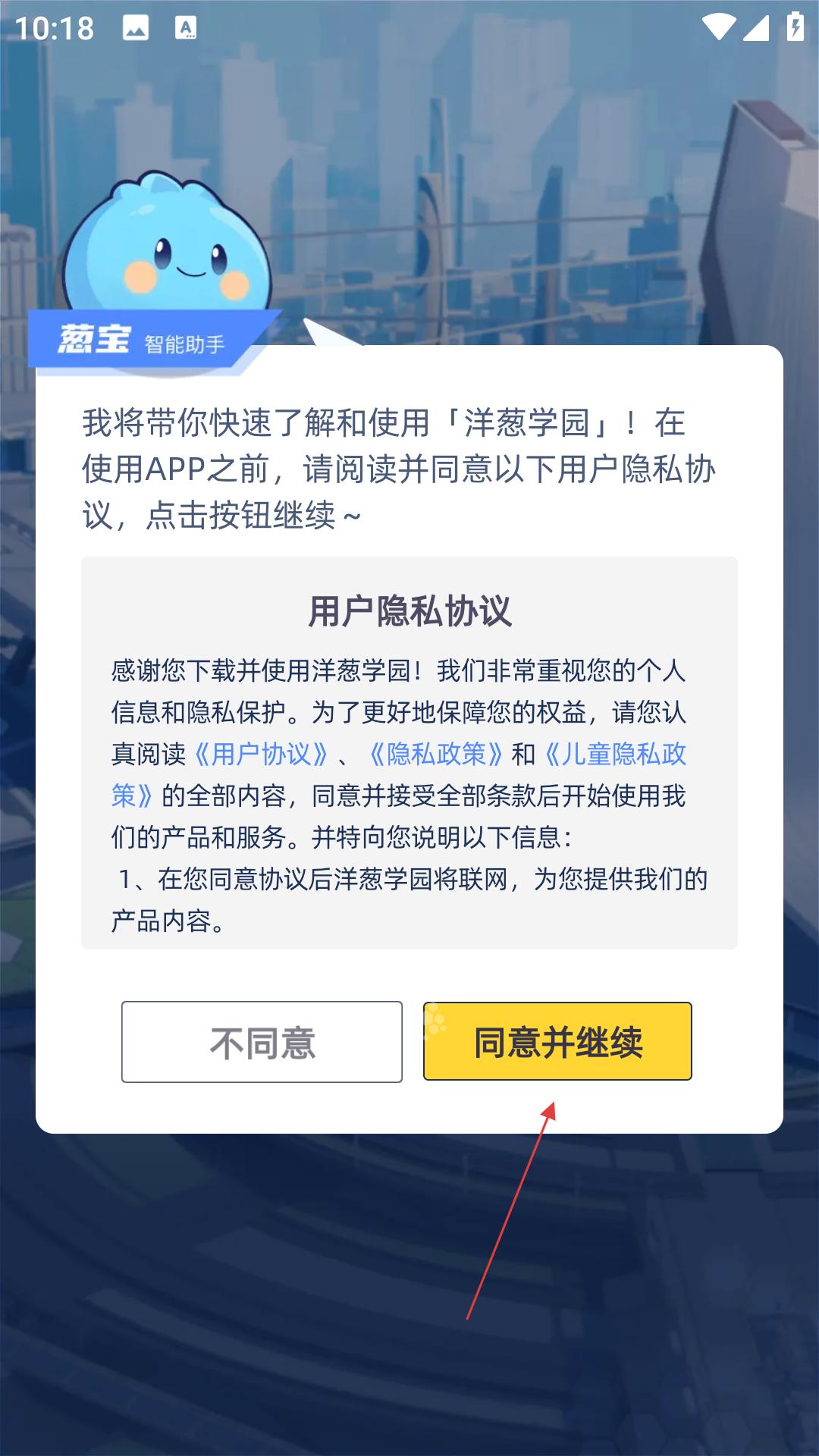
Task: Open the 《隐私政策》 link
Action: click(x=436, y=754)
